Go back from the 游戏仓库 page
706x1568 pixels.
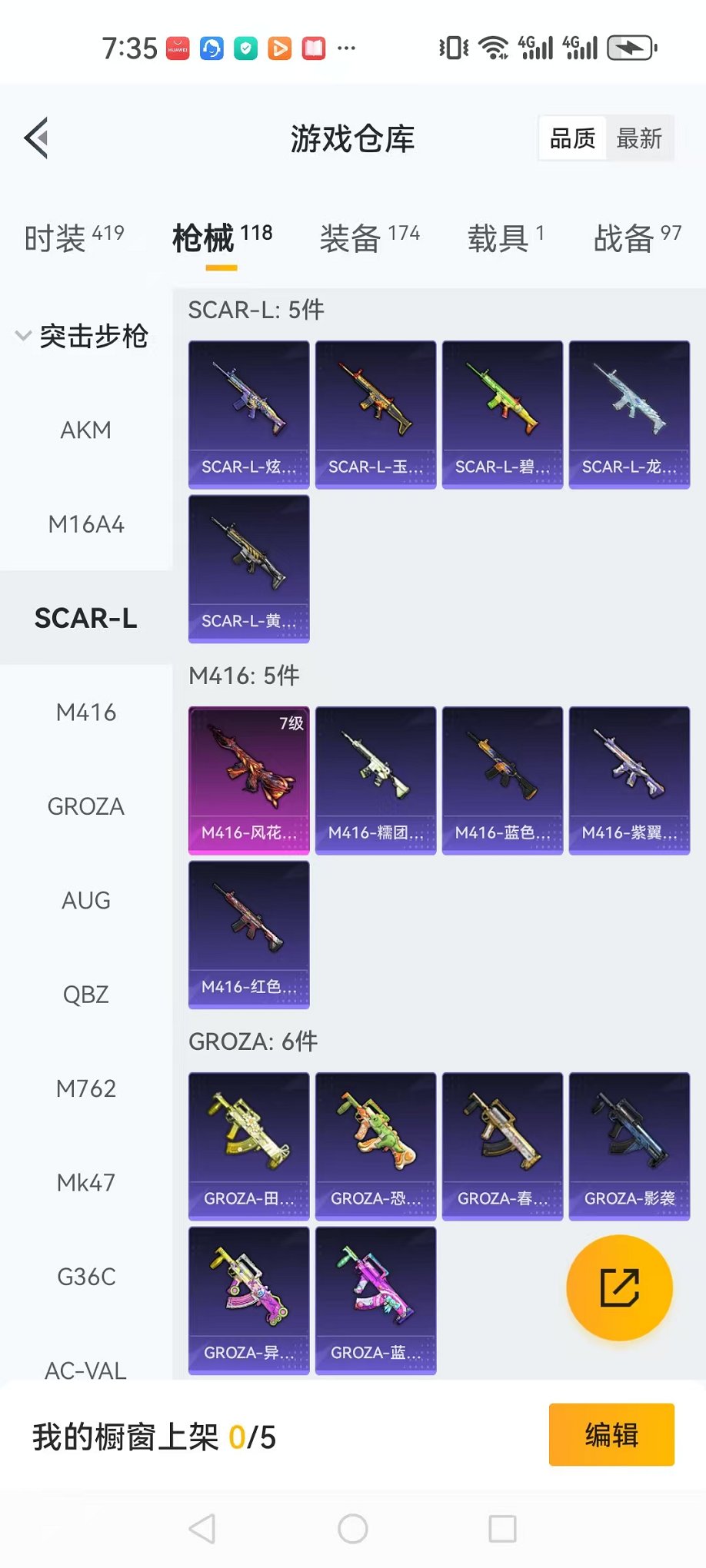point(37,138)
